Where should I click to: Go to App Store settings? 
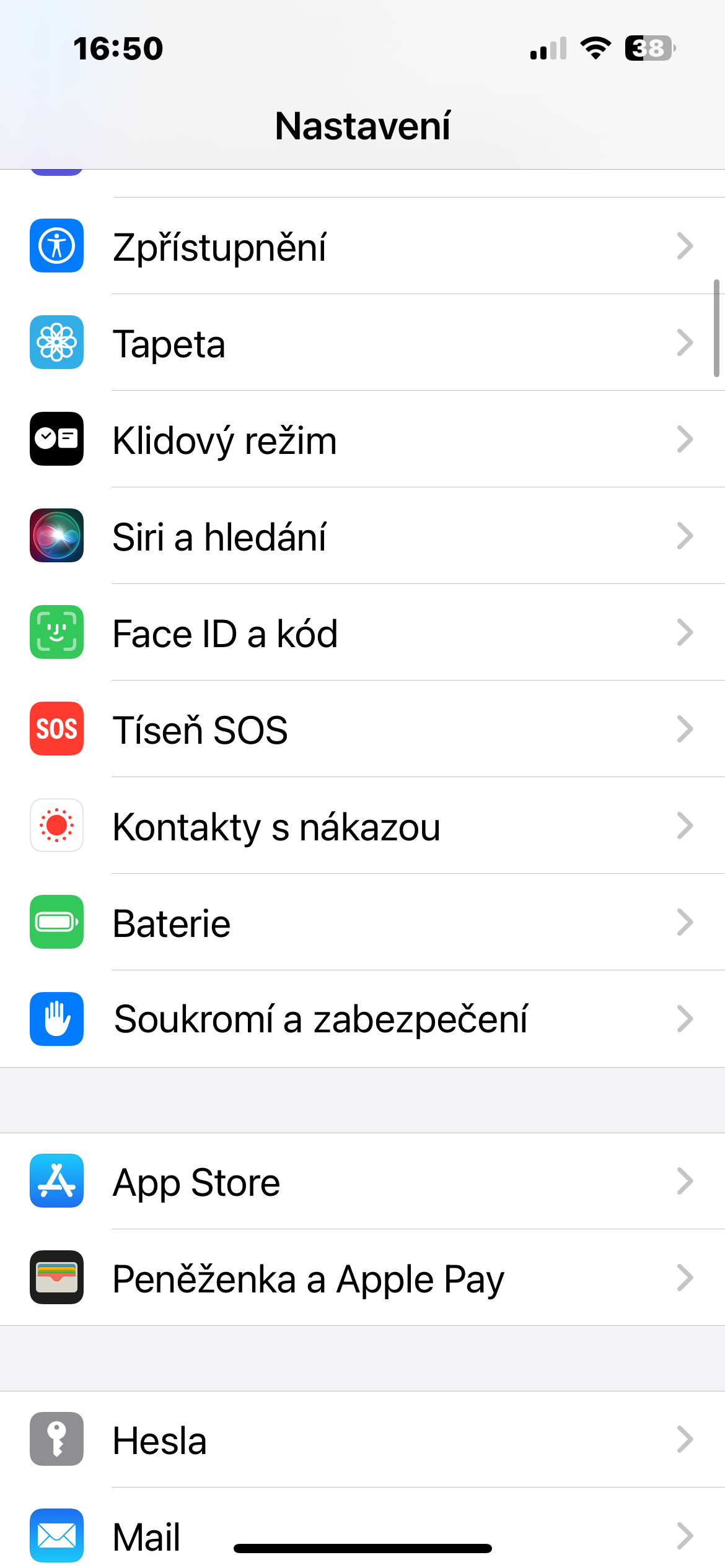362,1182
